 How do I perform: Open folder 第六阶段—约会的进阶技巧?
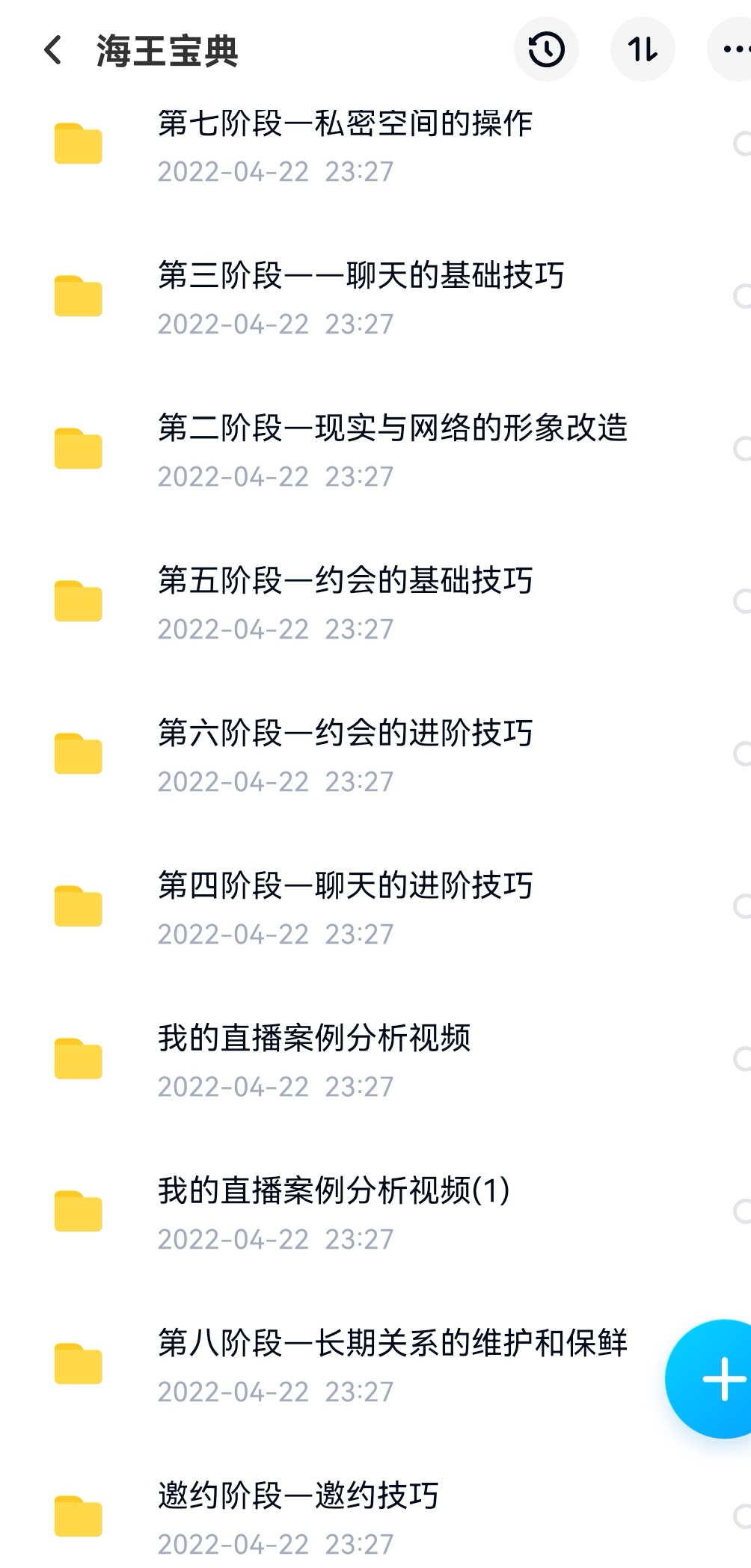pyautogui.click(x=375, y=755)
